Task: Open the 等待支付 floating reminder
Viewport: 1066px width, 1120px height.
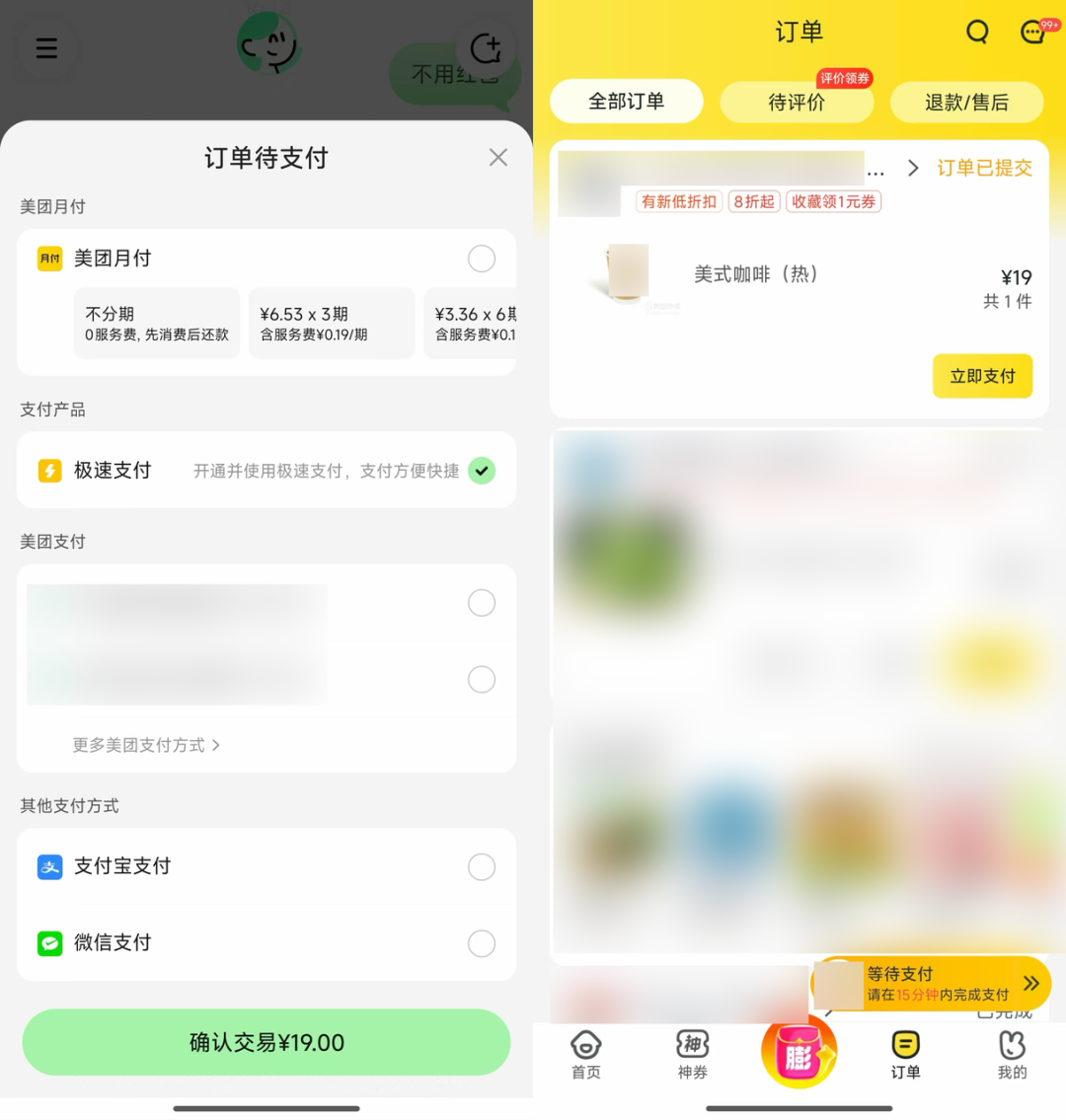Action: (933, 984)
